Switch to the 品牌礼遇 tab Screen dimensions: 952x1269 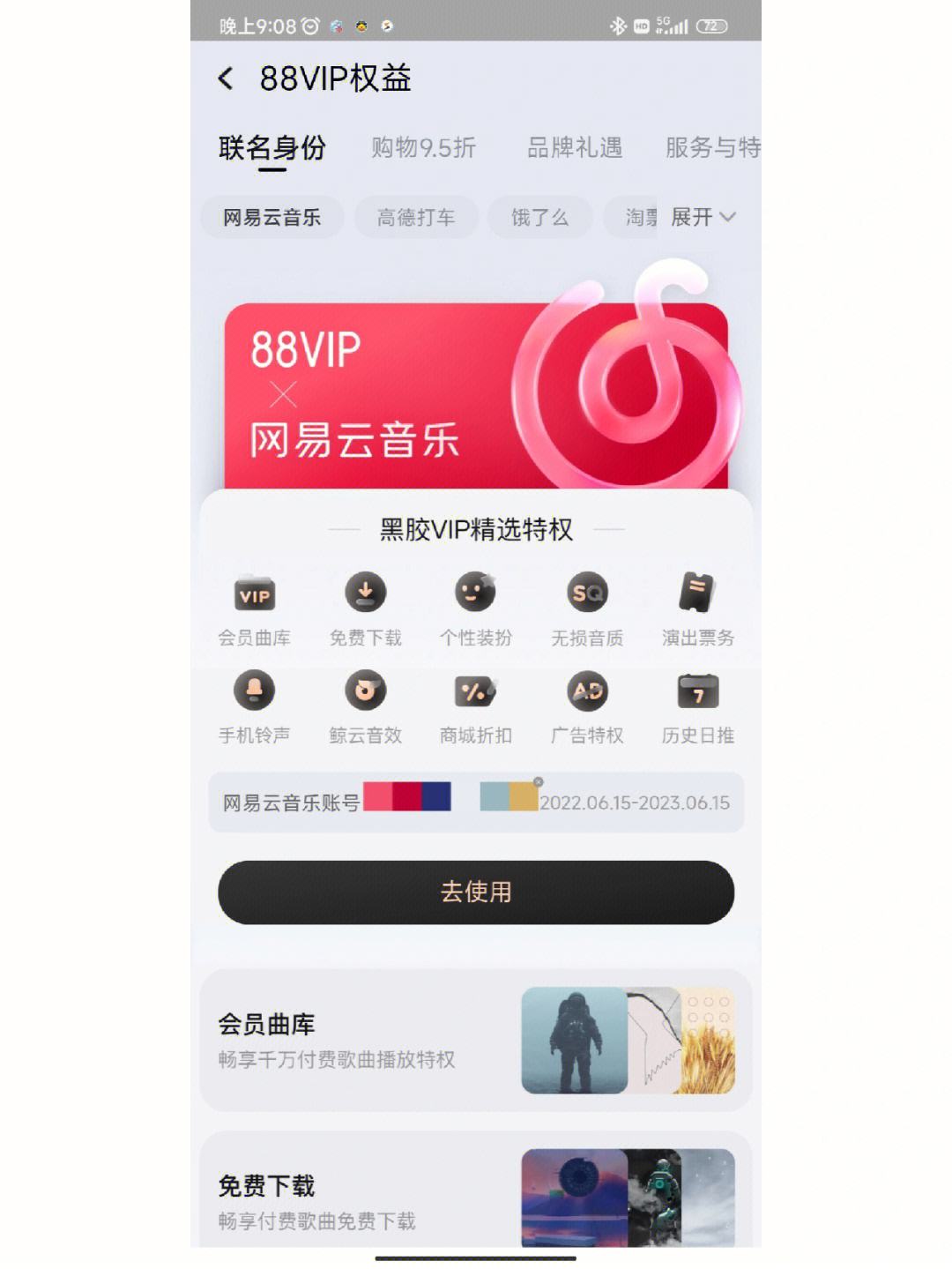pyautogui.click(x=575, y=147)
